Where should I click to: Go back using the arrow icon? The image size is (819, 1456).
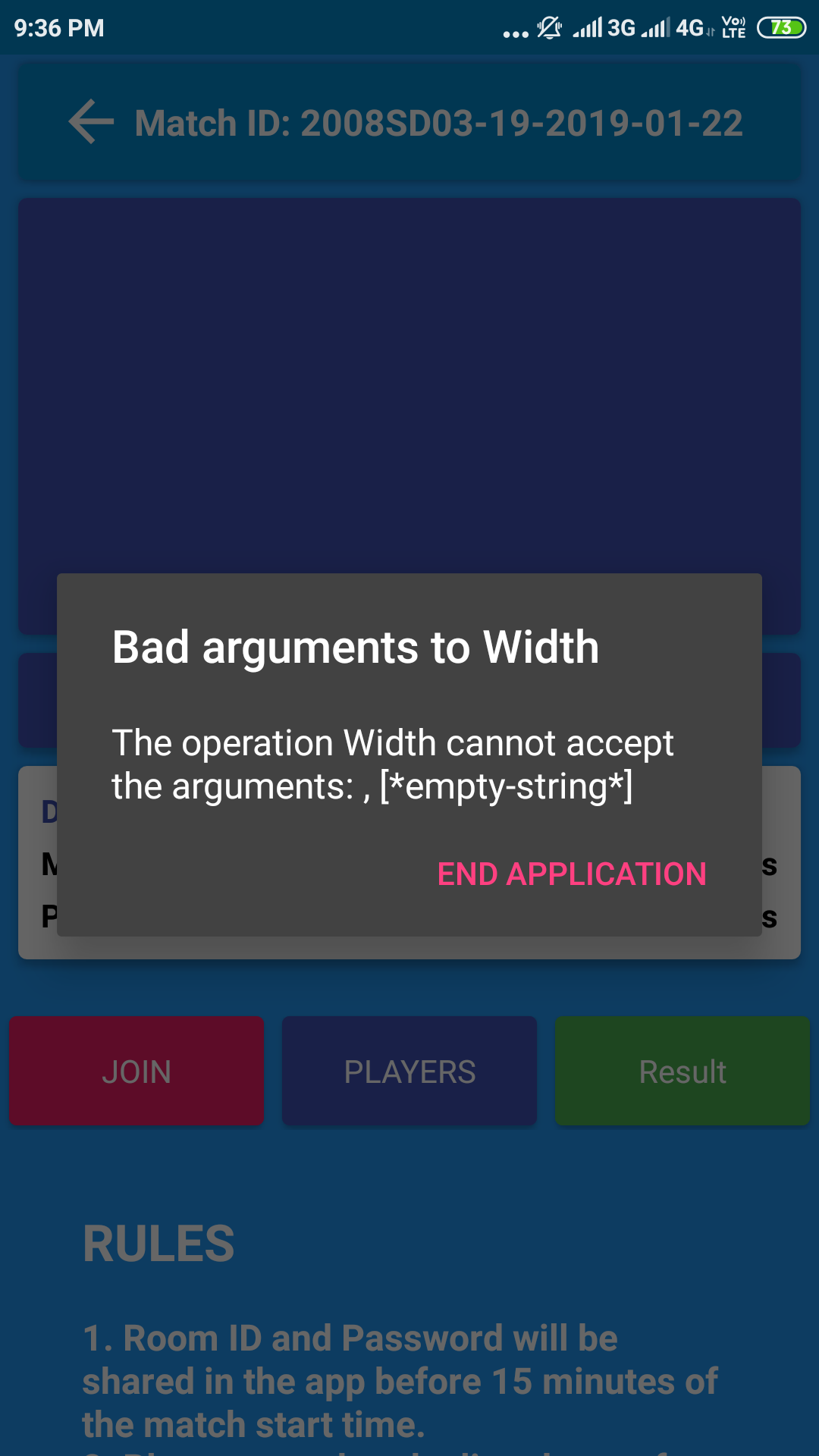point(92,122)
